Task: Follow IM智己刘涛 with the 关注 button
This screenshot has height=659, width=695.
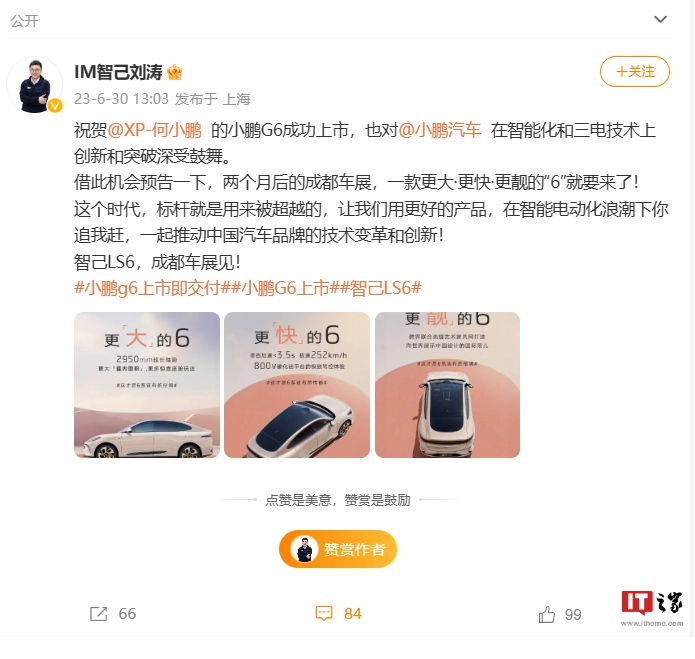Action: click(634, 72)
